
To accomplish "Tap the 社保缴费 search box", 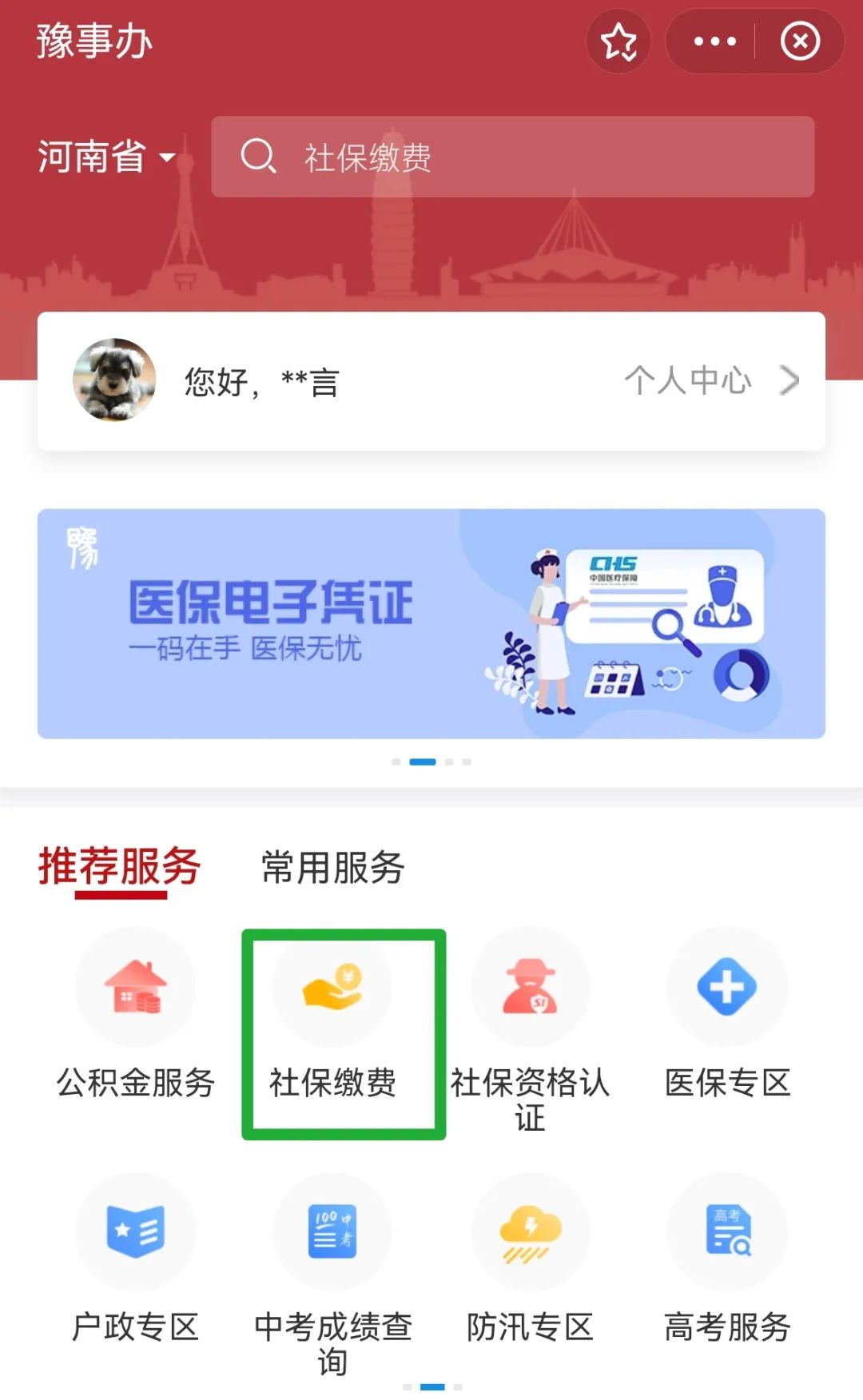I will [x=512, y=157].
